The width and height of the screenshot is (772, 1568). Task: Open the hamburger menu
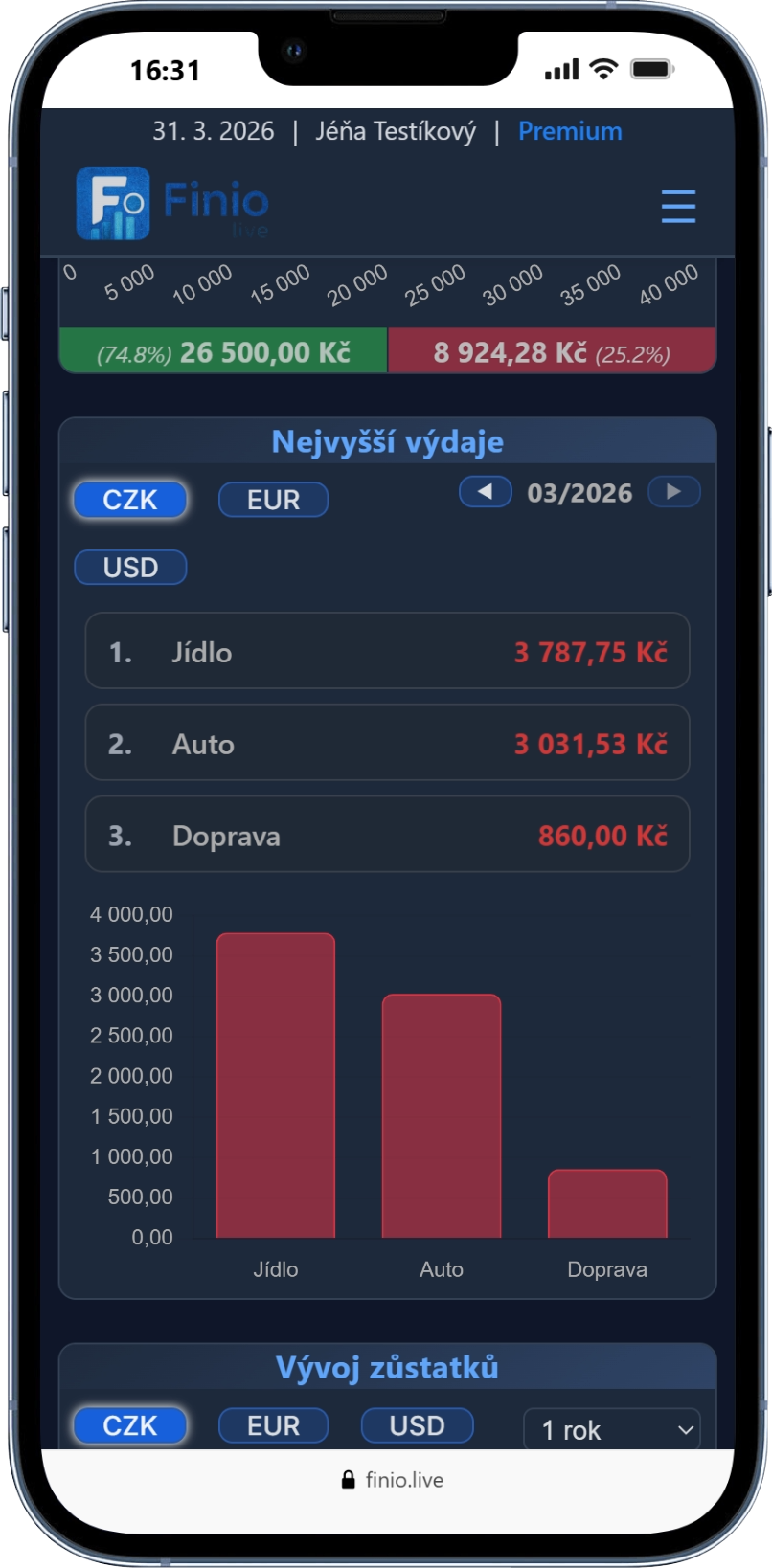[x=678, y=206]
